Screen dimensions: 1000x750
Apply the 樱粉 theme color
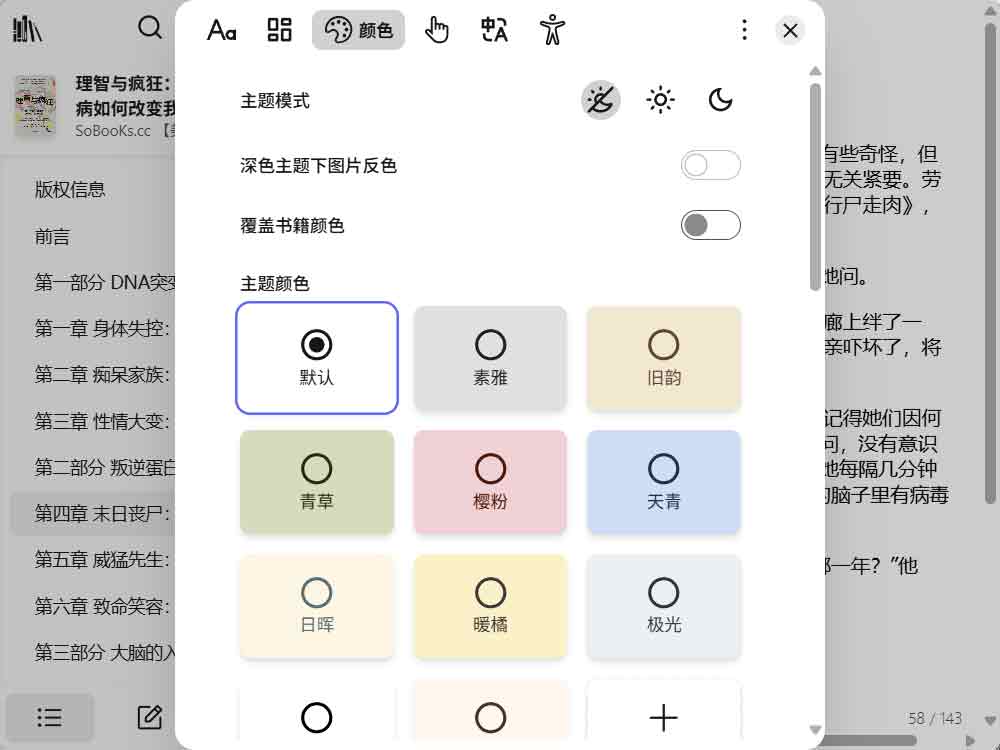tap(490, 482)
